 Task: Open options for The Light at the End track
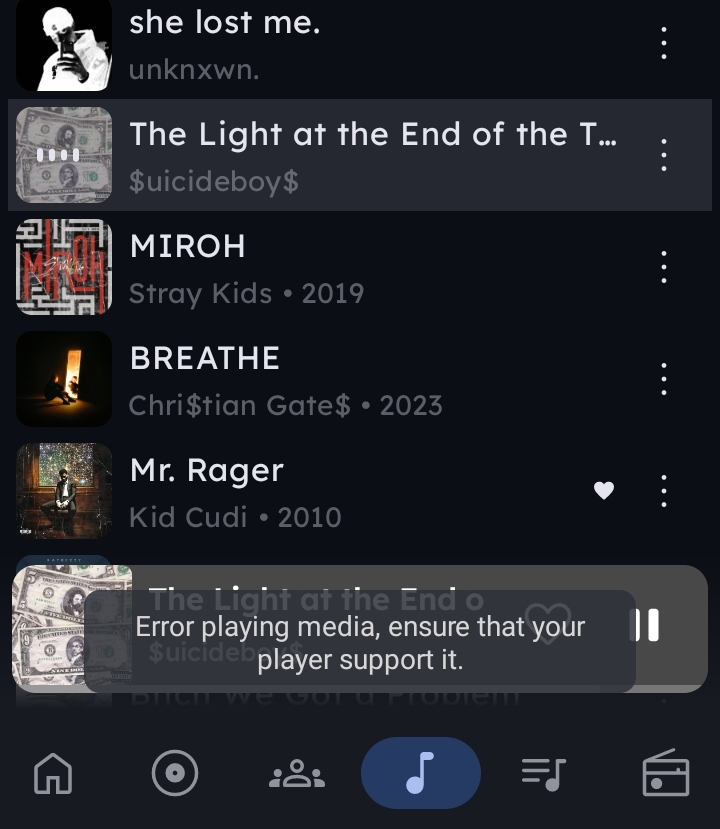click(663, 155)
